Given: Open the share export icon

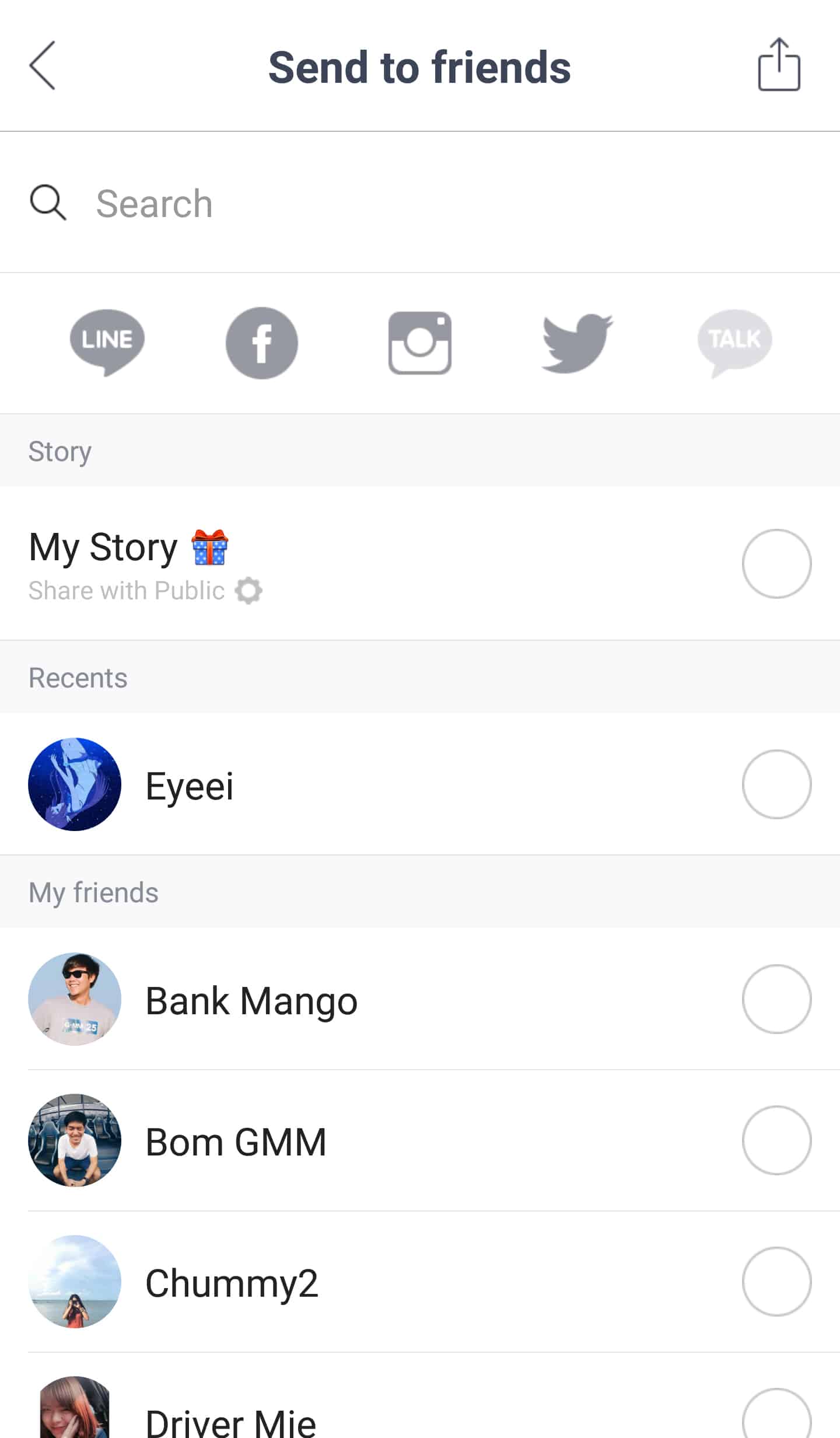Looking at the screenshot, I should pos(779,65).
